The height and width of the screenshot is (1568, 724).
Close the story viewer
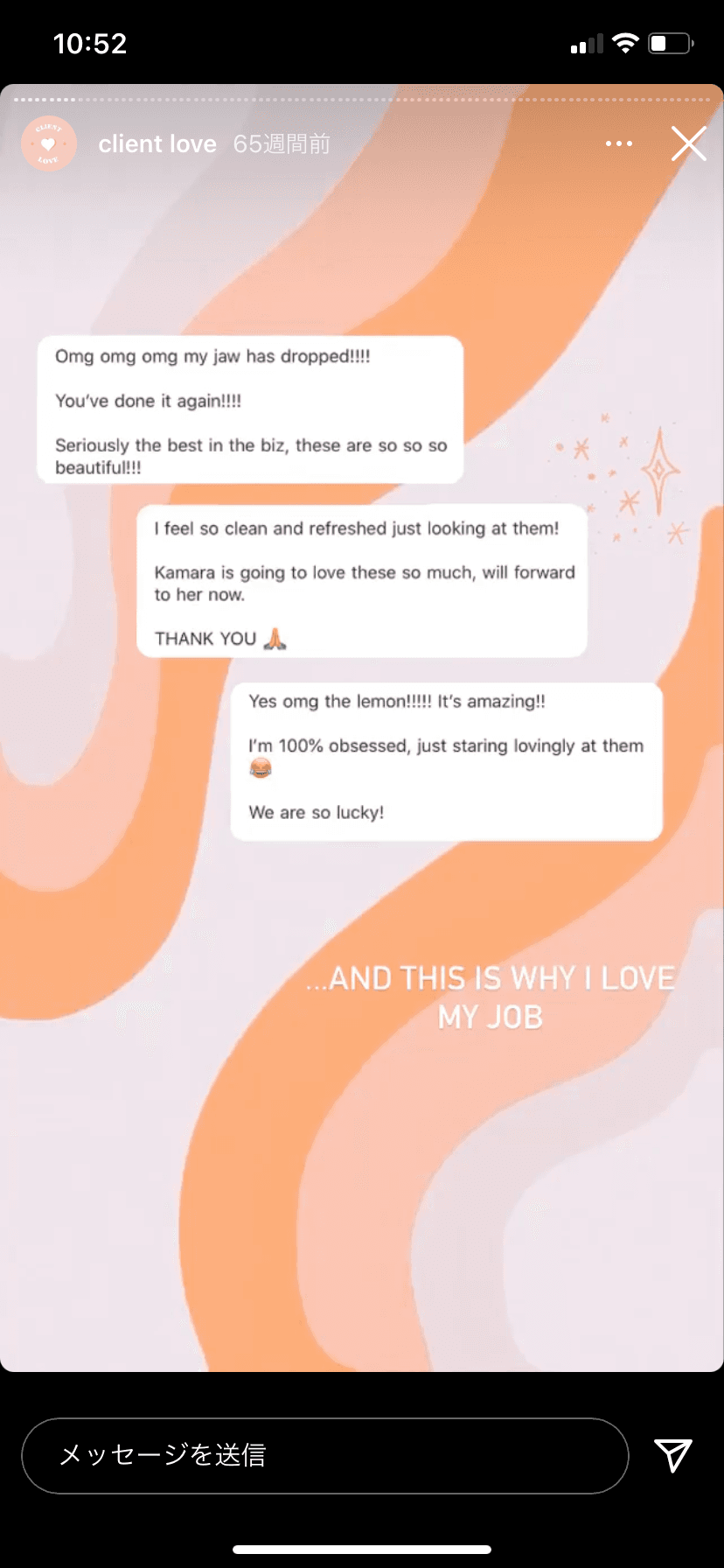pos(688,143)
